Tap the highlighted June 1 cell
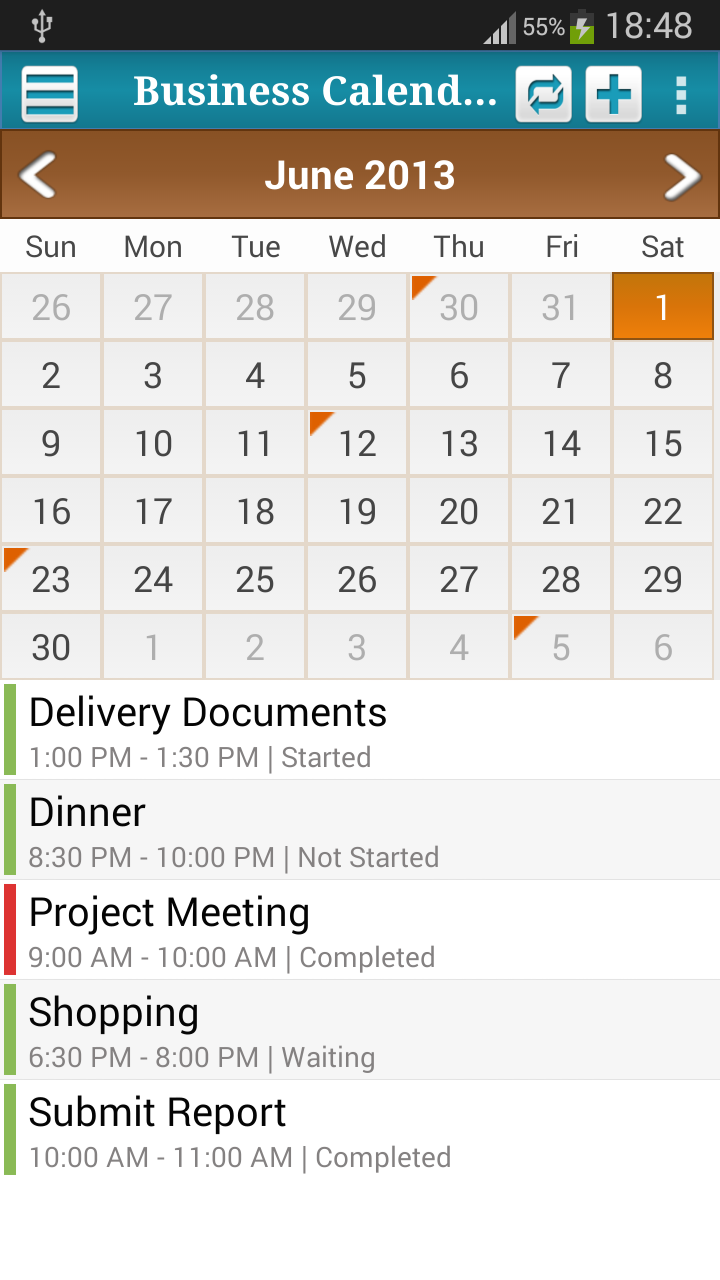Screen dimensions: 720x1280 [x=662, y=306]
